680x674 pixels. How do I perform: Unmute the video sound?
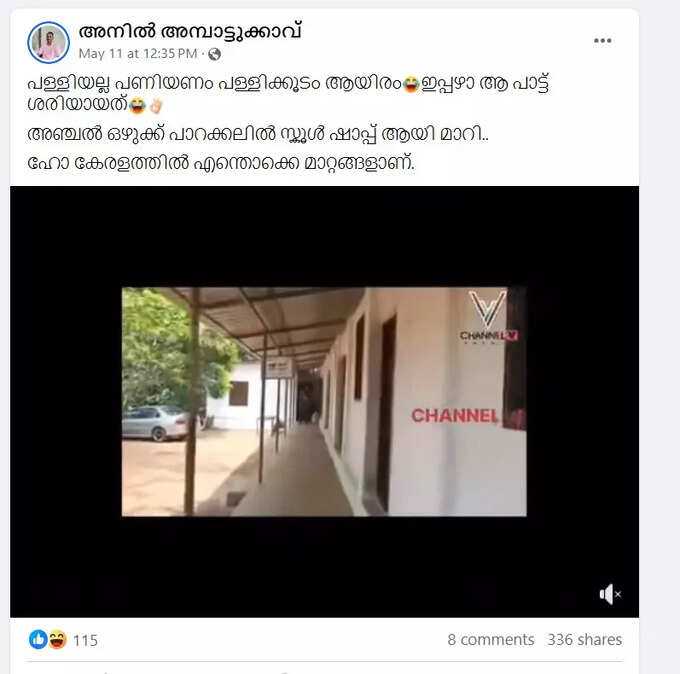609,594
